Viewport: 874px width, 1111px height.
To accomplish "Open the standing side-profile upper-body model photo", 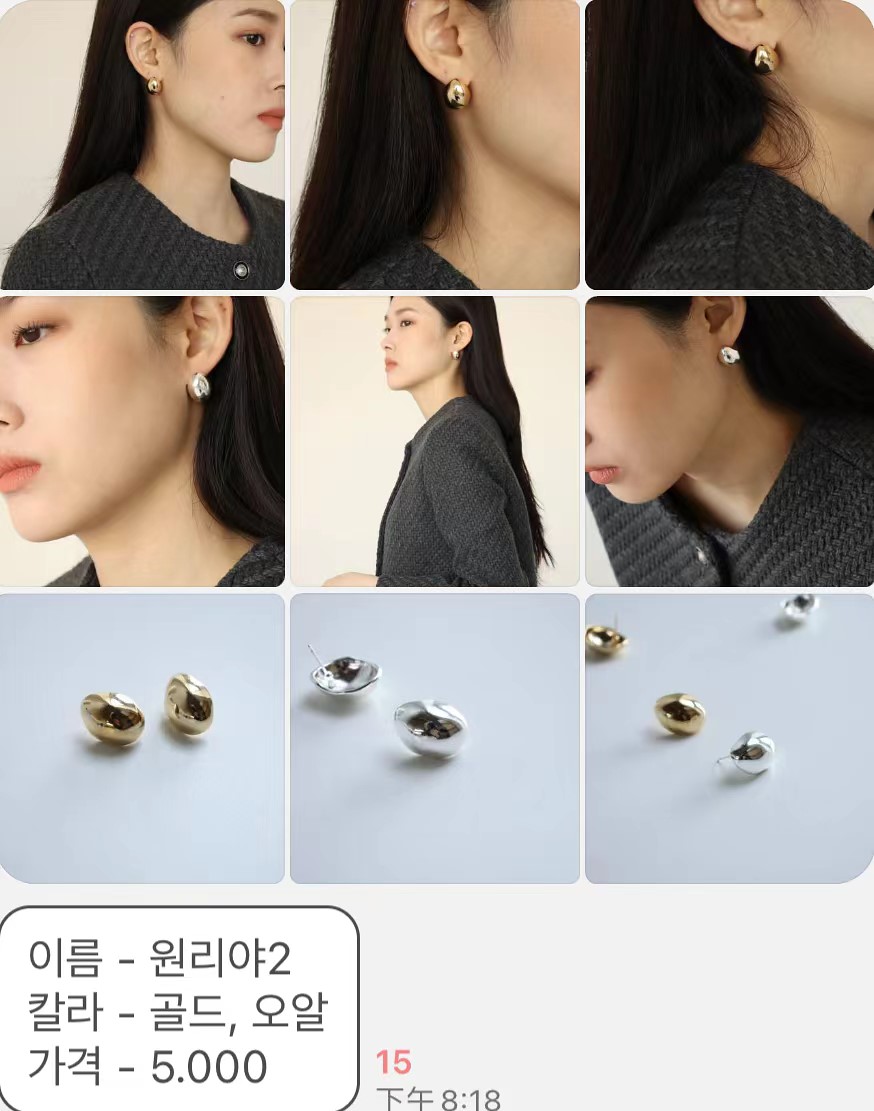I will pos(434,441).
